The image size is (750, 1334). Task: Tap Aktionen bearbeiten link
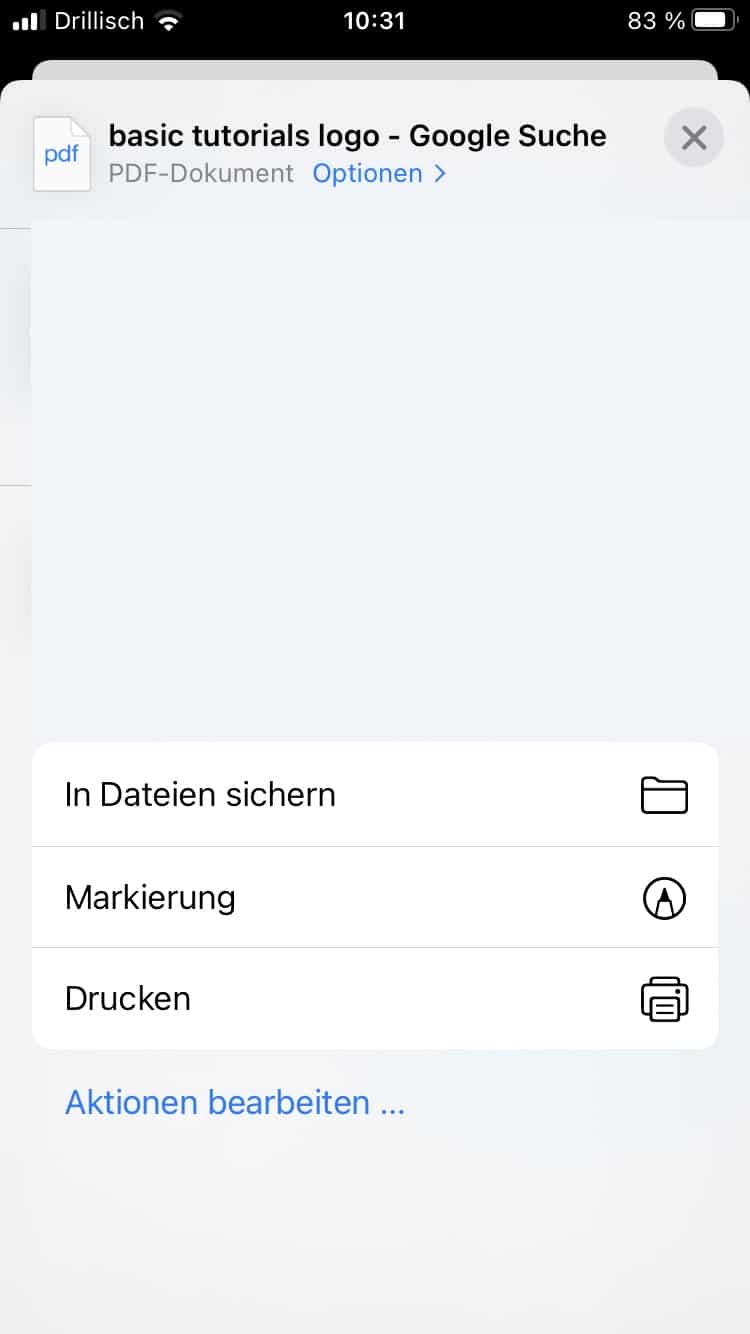234,1103
